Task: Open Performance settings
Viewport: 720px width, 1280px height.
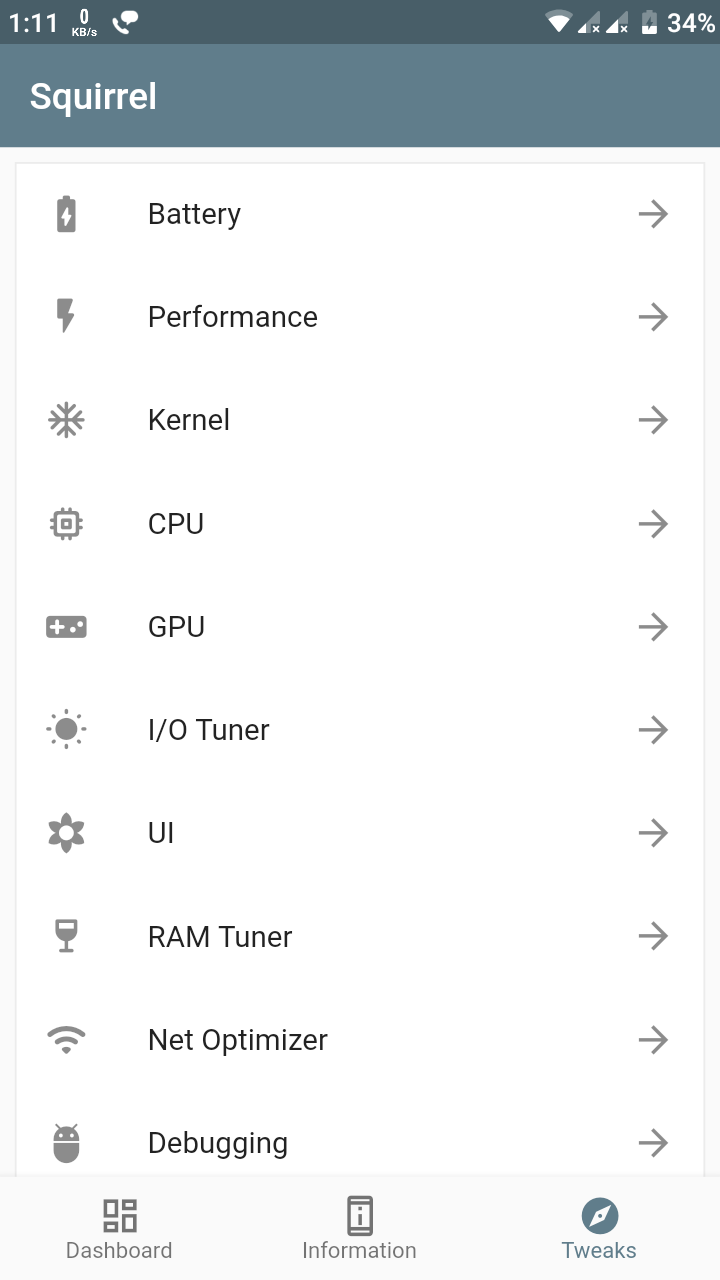Action: [360, 317]
